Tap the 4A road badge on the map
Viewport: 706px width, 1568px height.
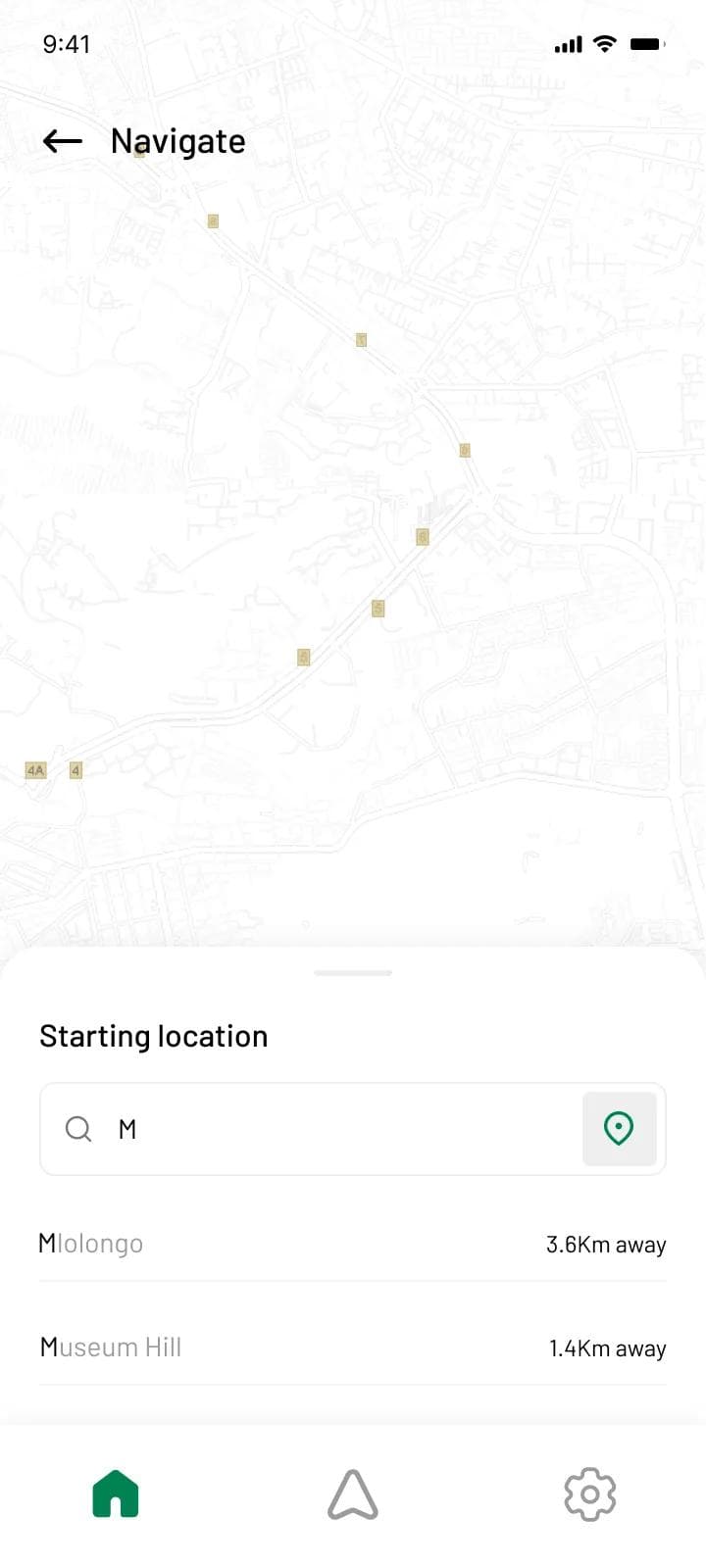(35, 770)
